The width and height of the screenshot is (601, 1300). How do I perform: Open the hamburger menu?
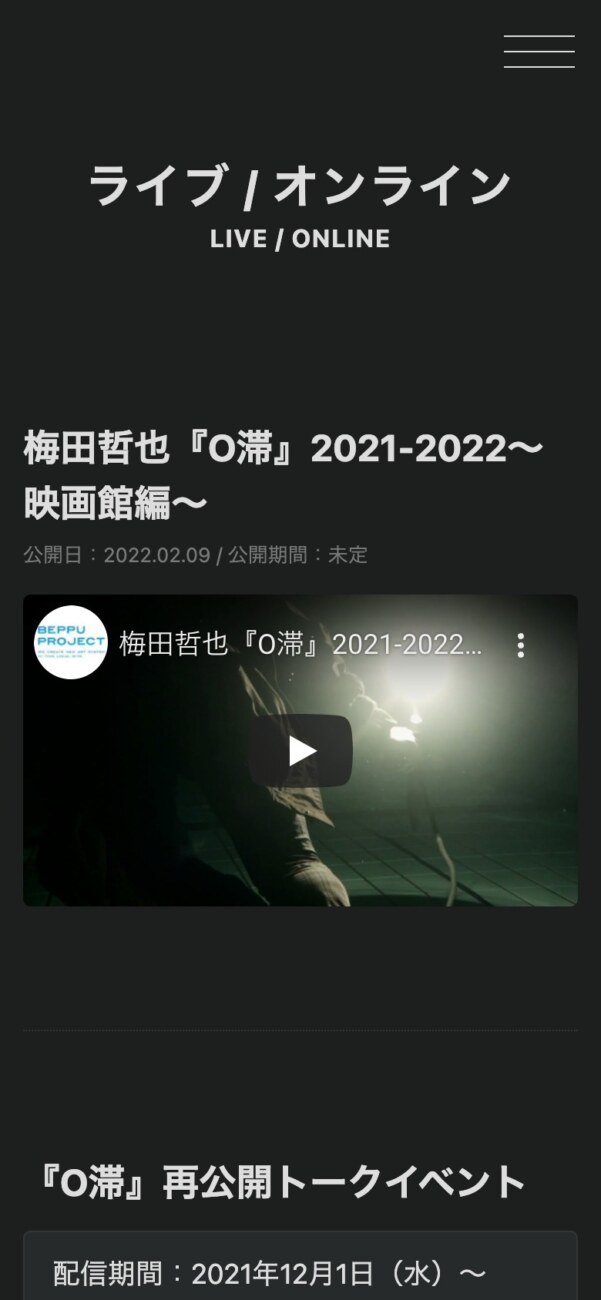539,51
